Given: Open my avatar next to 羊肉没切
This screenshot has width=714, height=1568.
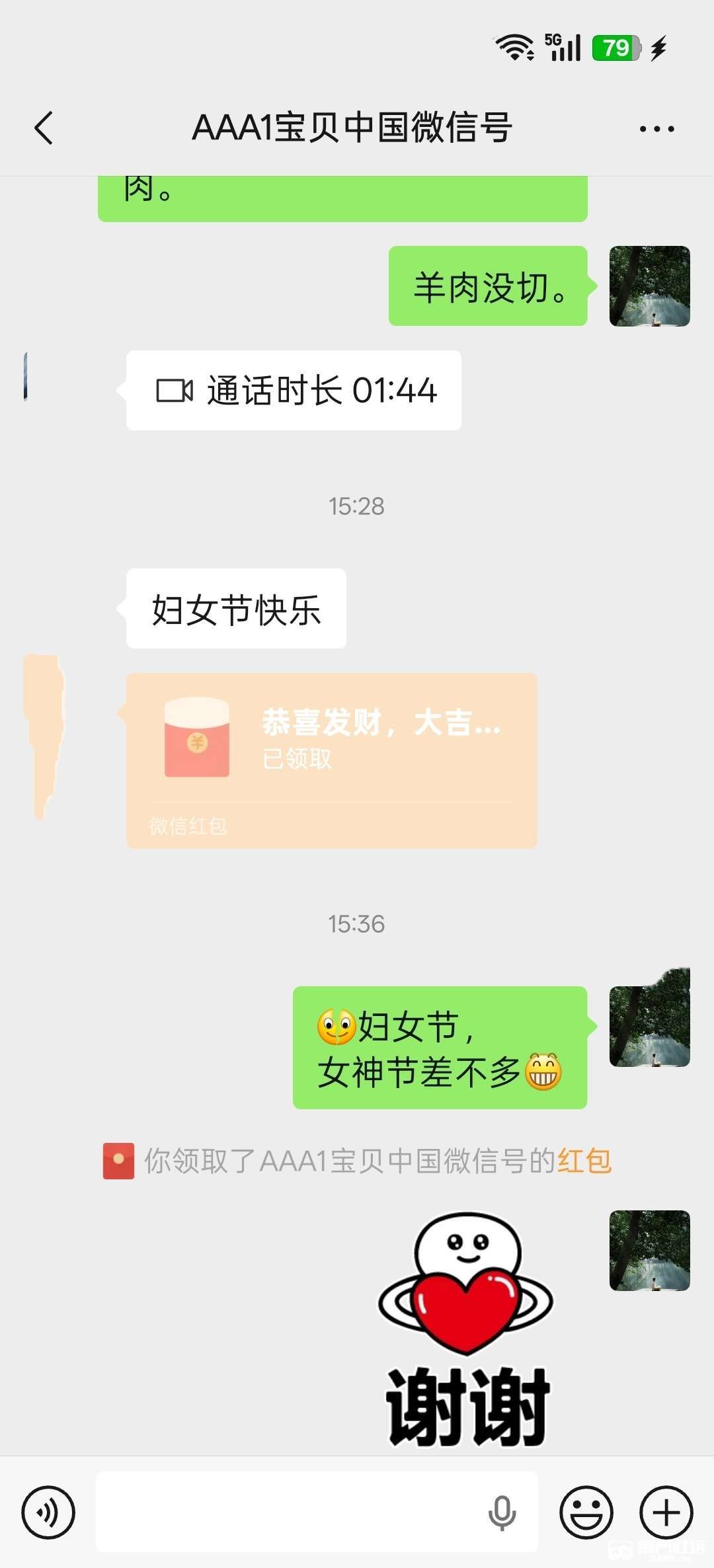Looking at the screenshot, I should click(649, 286).
